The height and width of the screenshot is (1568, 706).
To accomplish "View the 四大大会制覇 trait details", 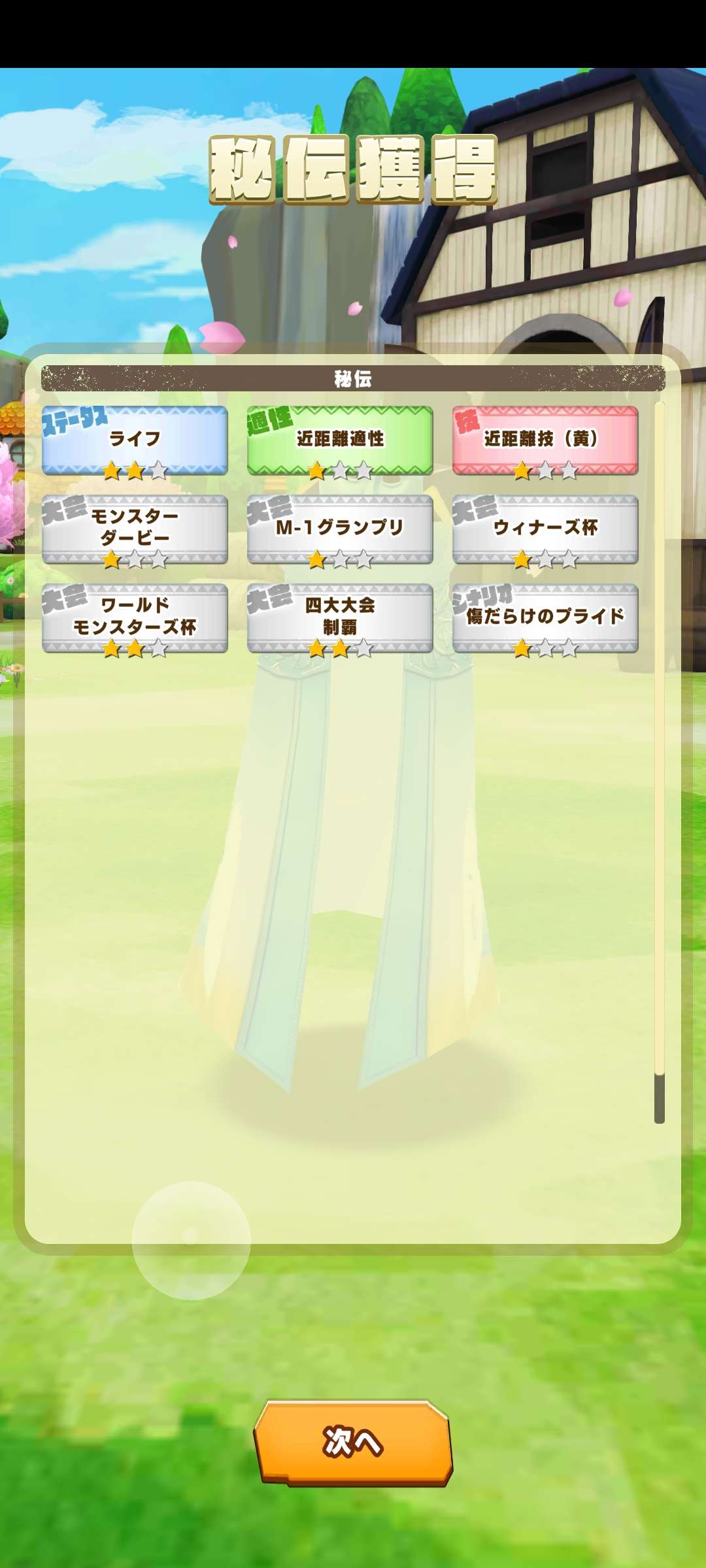I will [340, 618].
